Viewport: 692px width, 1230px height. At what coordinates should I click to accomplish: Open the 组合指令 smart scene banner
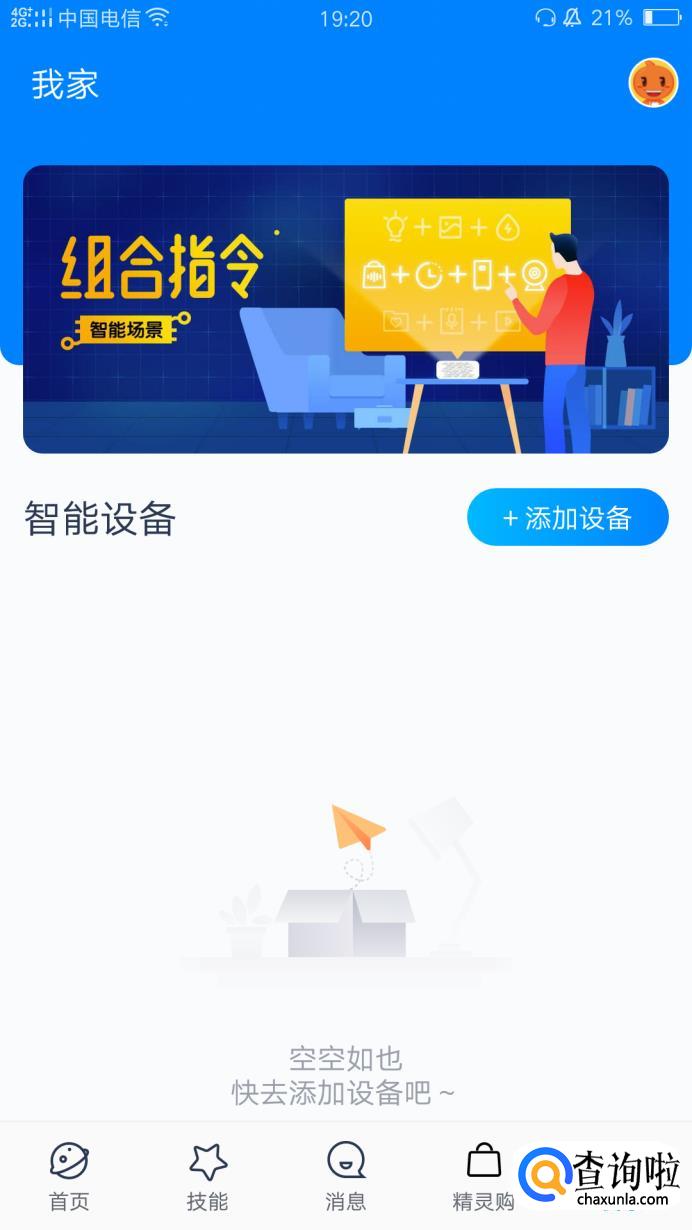[x=346, y=309]
